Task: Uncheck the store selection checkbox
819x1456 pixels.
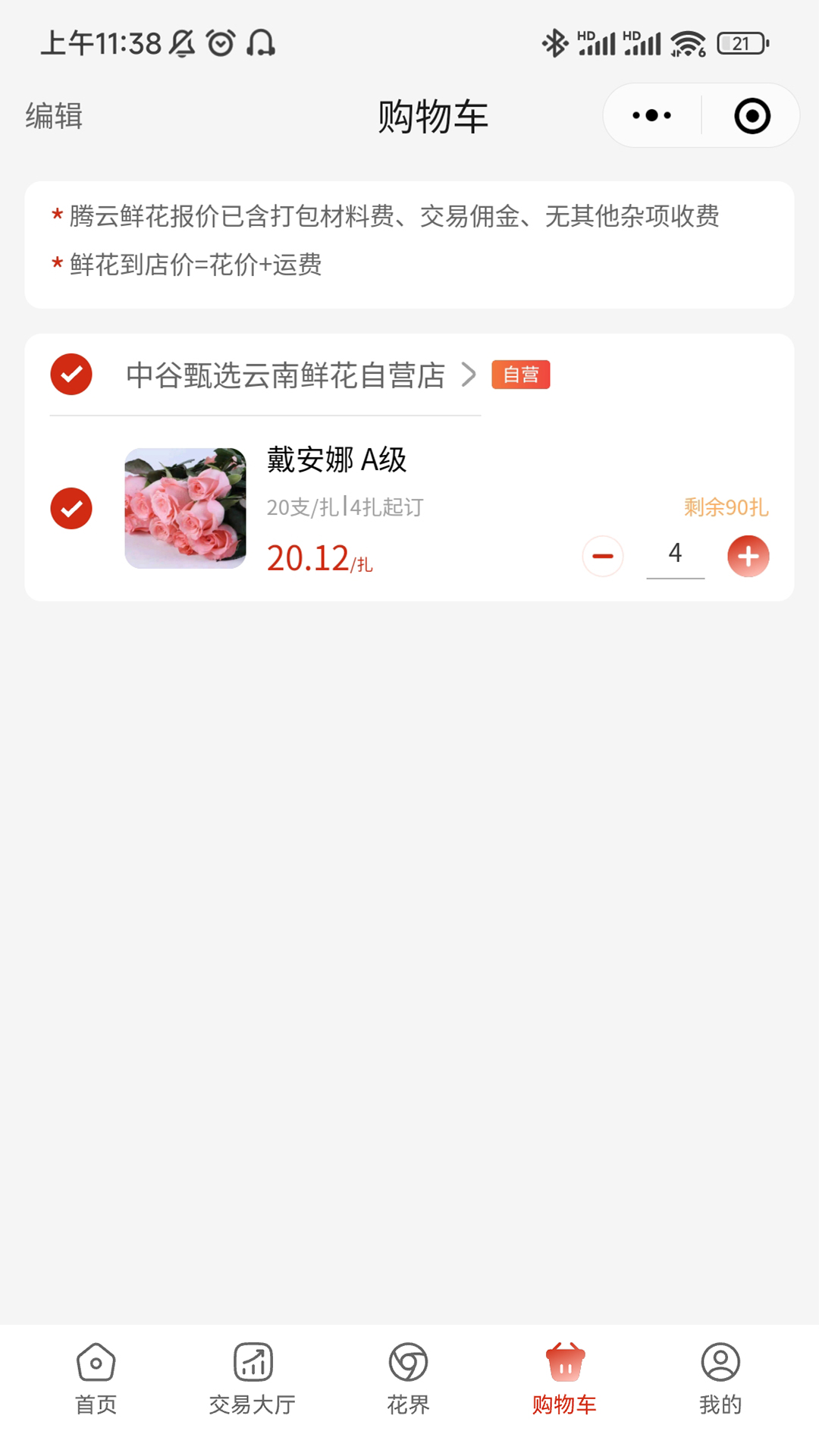Action: pos(71,374)
